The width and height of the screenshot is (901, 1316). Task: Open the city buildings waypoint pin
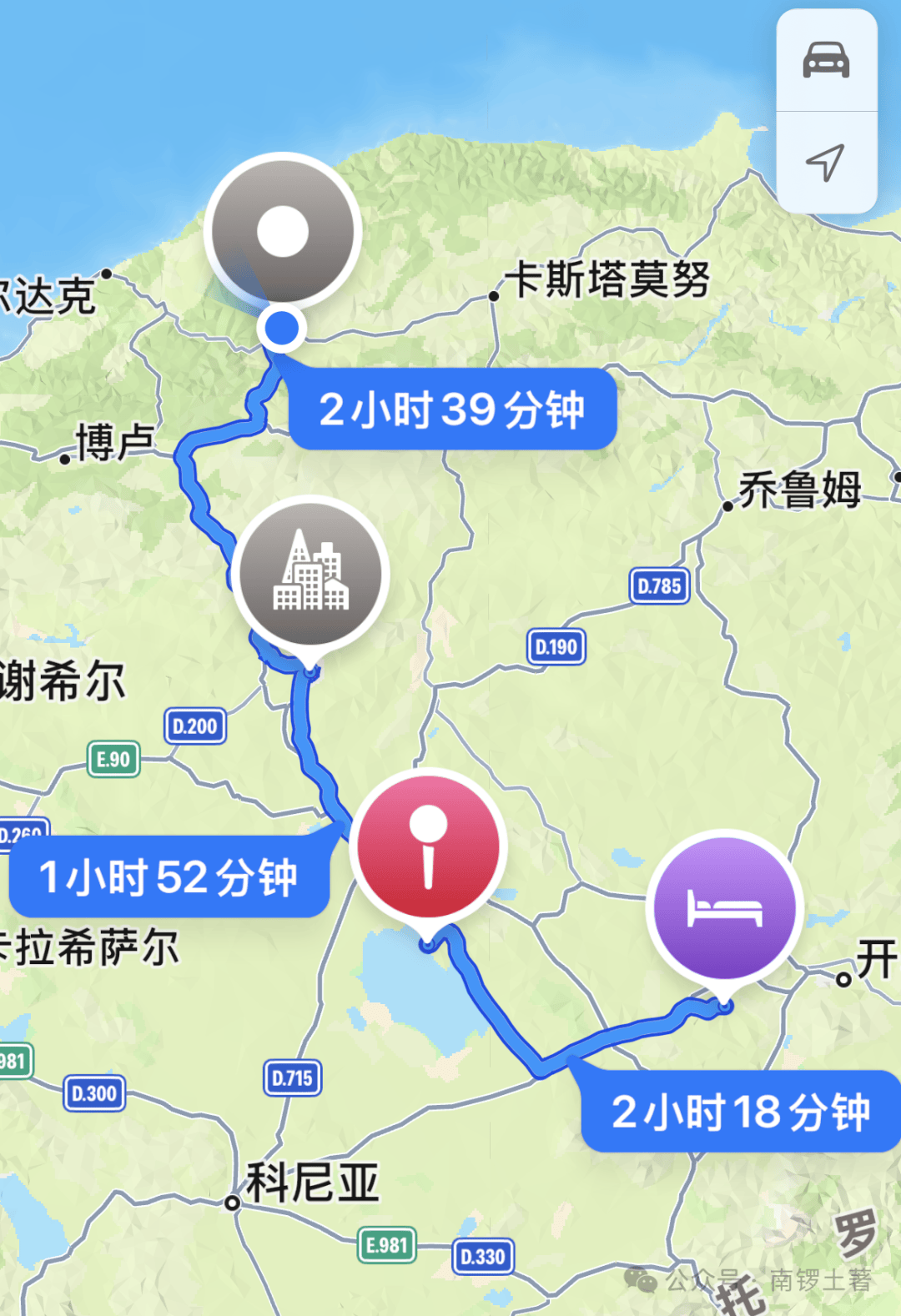click(x=311, y=574)
